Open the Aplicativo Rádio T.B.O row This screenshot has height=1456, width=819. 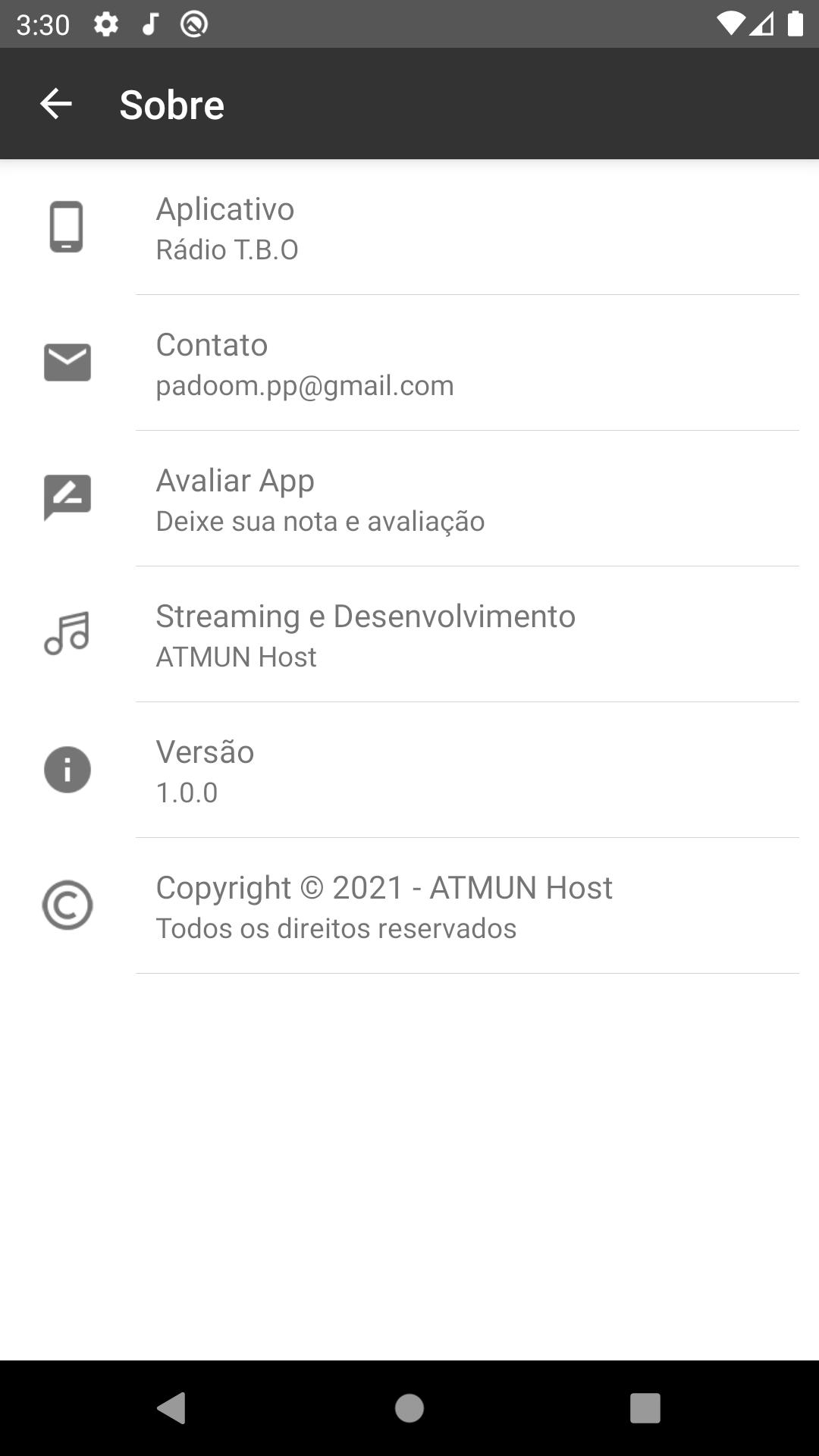[409, 227]
